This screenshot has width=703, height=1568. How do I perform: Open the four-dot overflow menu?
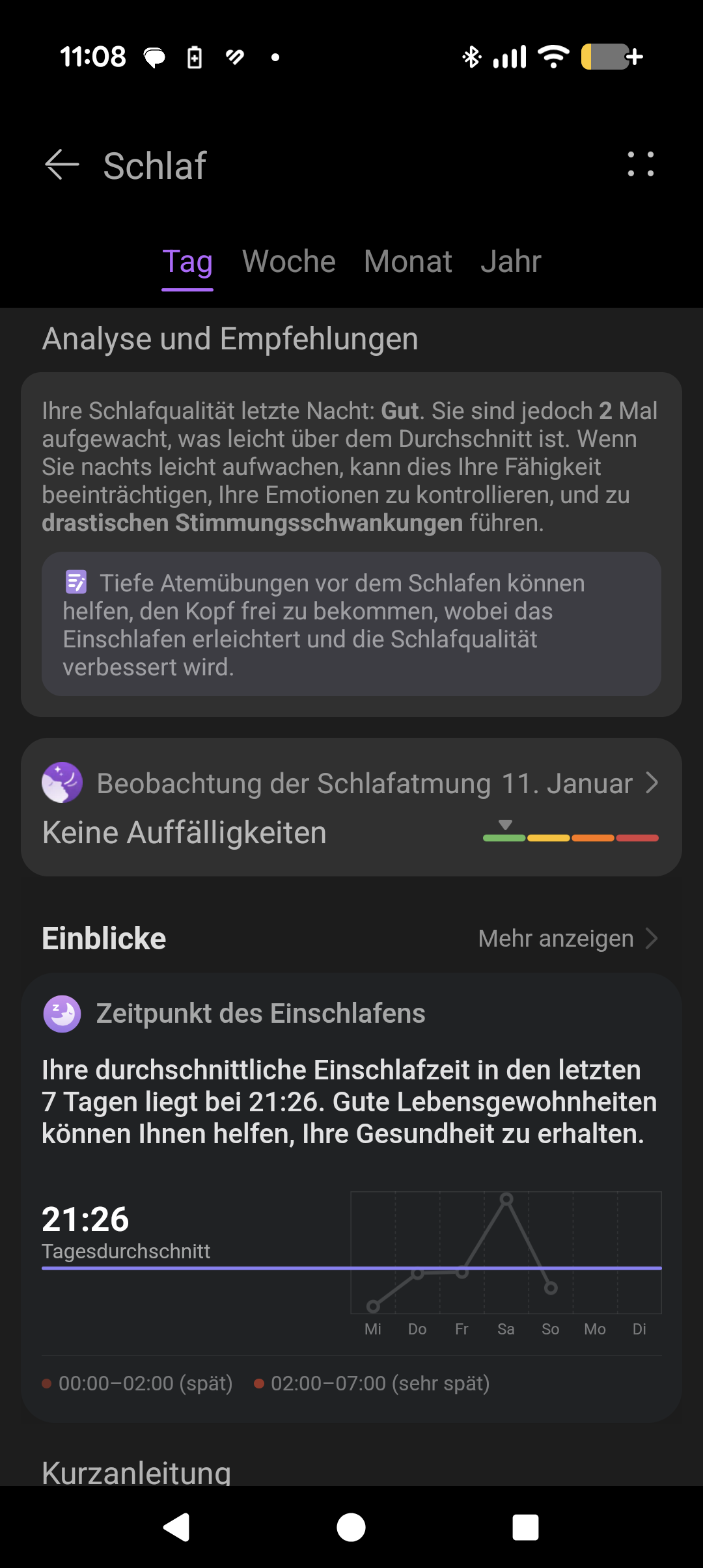tap(641, 164)
